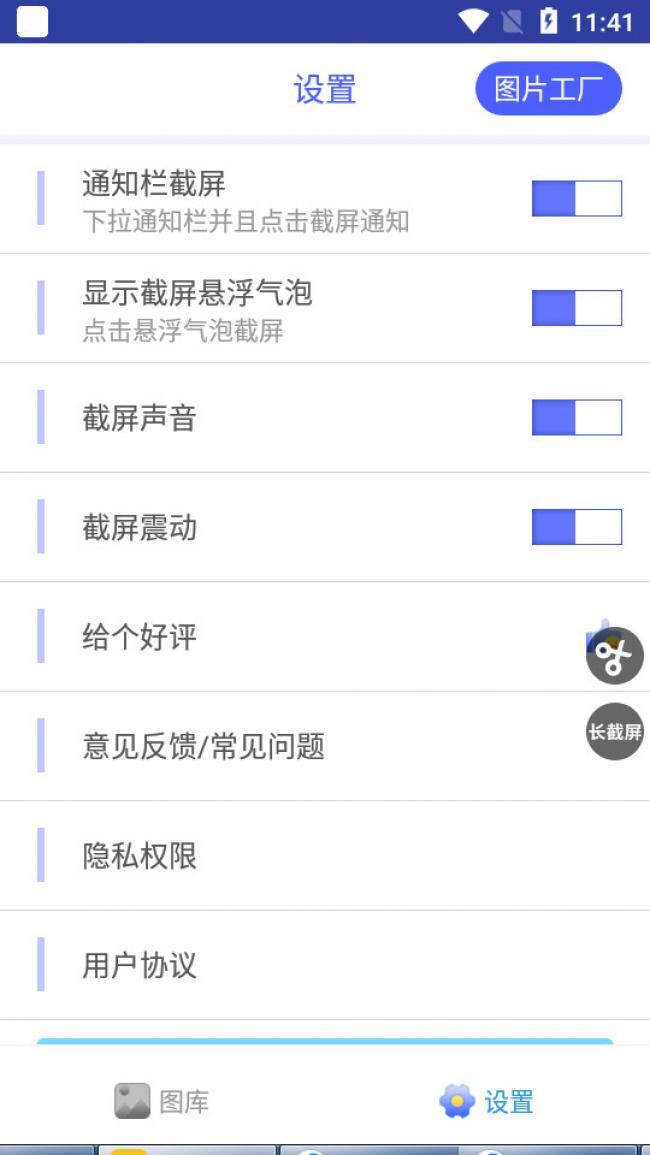Toggle the 截屏震动 switch
Screen dimensions: 650x1155
[576, 527]
